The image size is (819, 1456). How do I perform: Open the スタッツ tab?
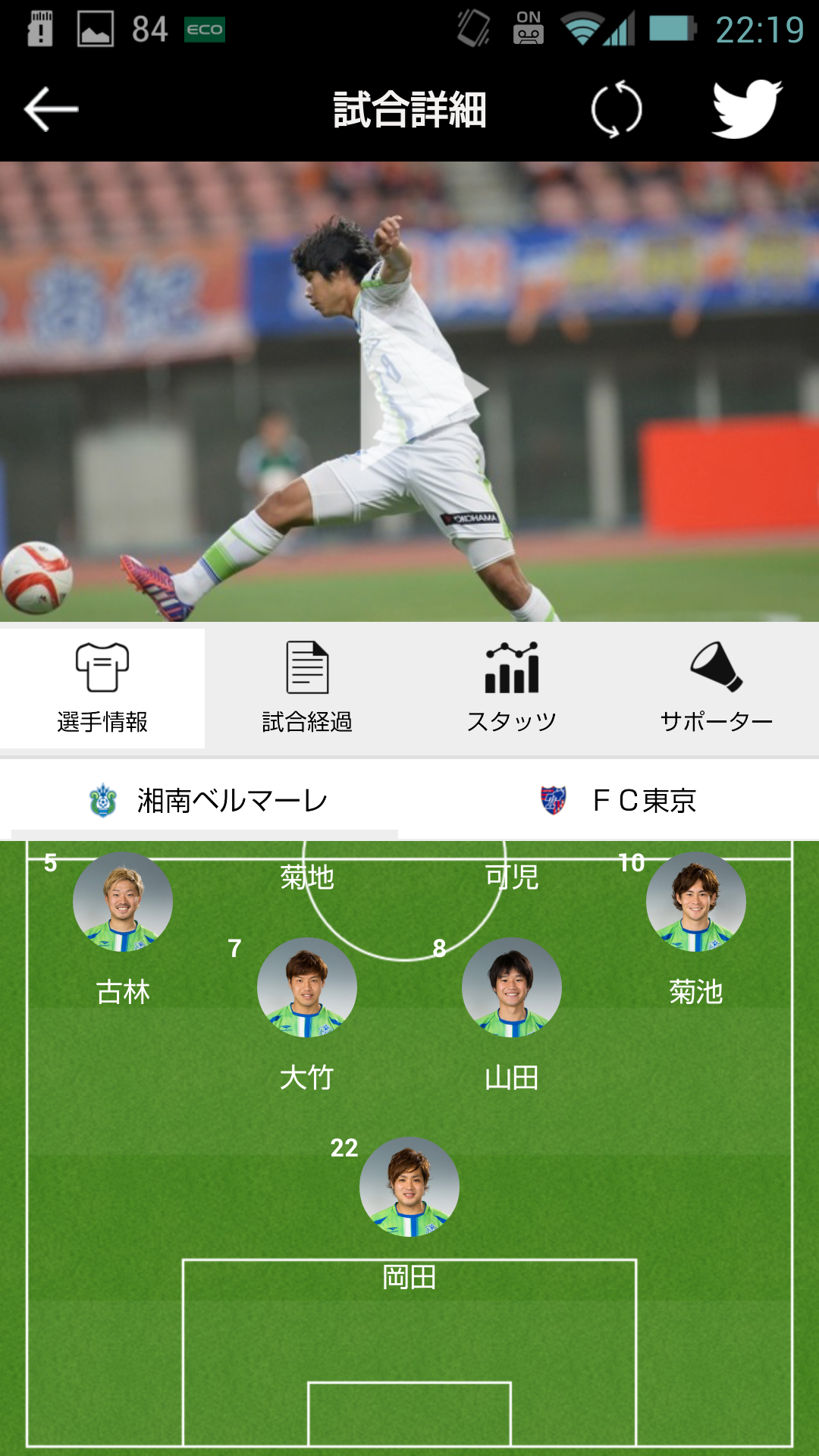[512, 688]
